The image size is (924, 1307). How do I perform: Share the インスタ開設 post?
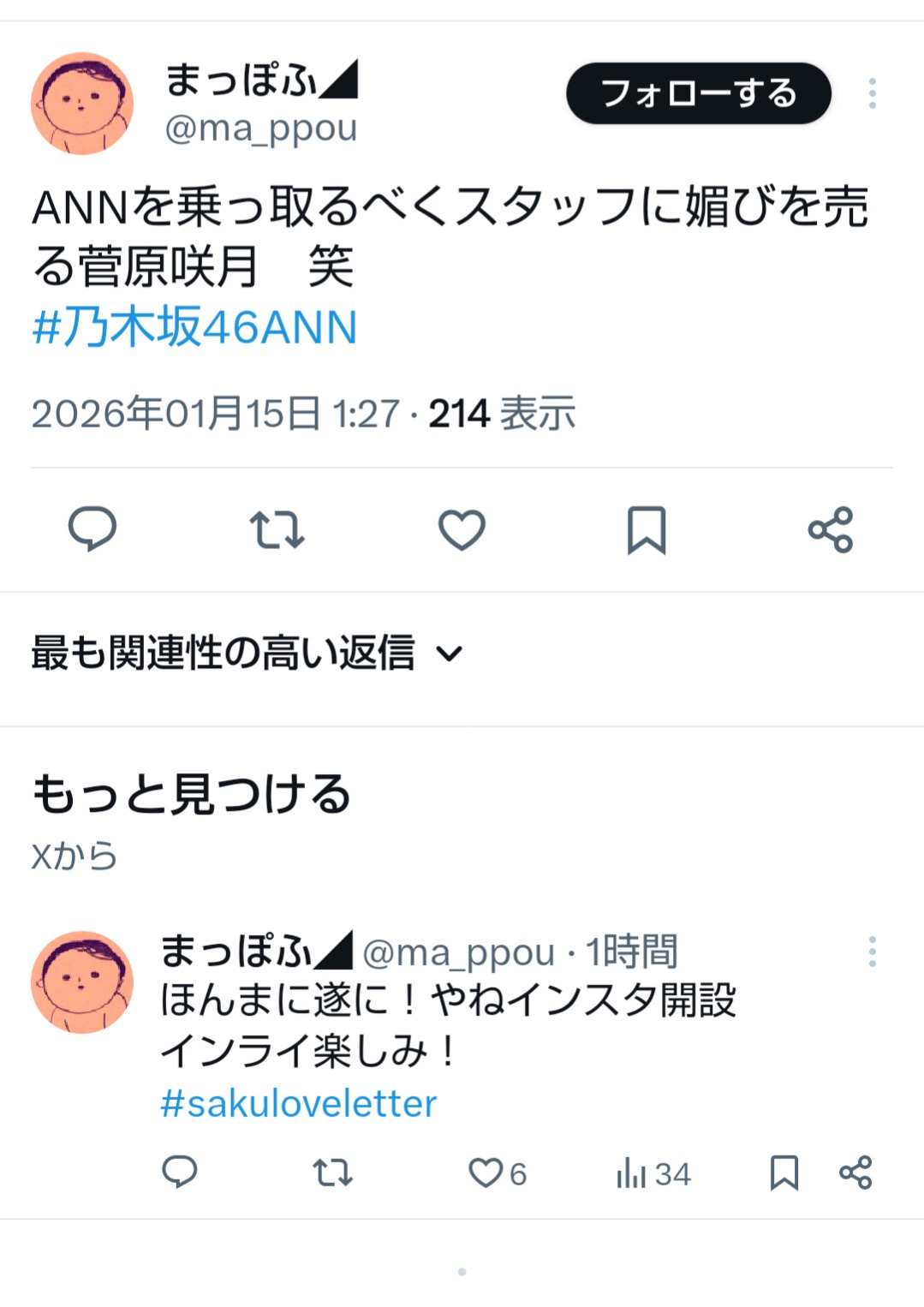point(855,1173)
